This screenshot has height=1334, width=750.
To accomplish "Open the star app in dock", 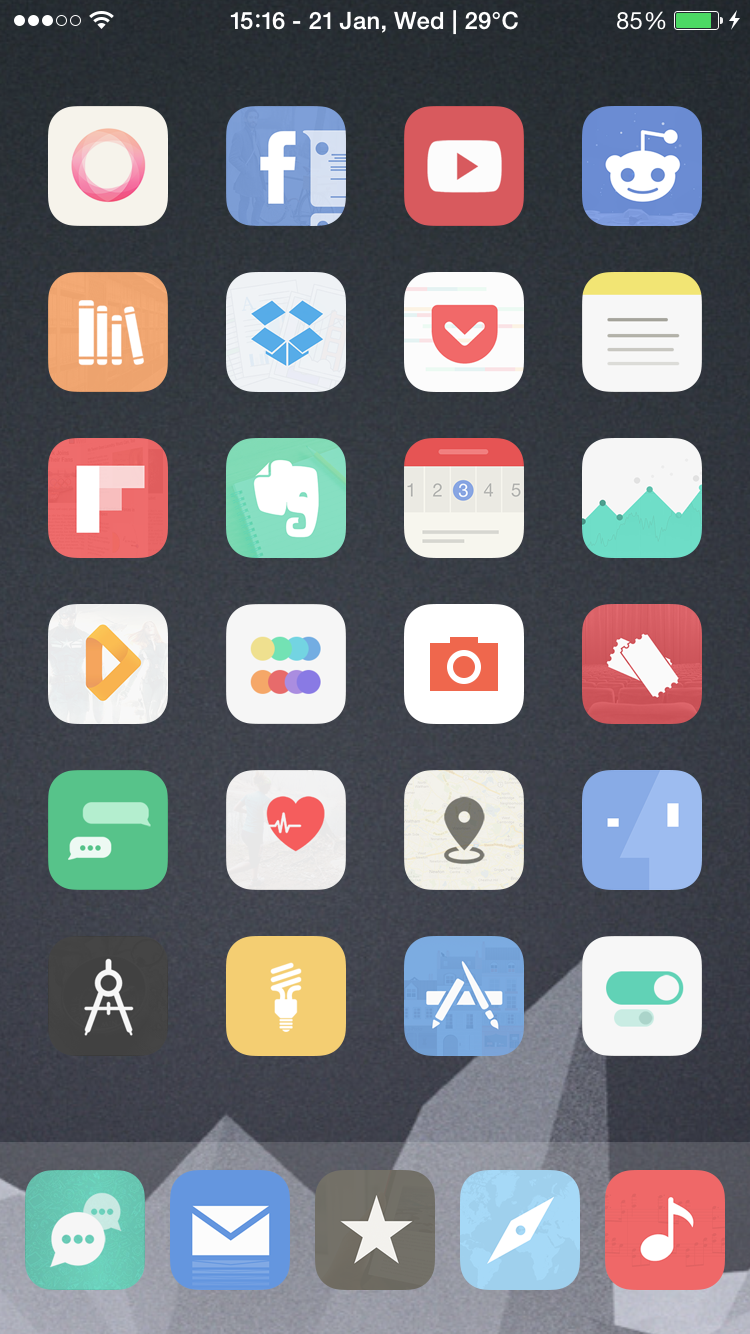I will click(x=375, y=1230).
